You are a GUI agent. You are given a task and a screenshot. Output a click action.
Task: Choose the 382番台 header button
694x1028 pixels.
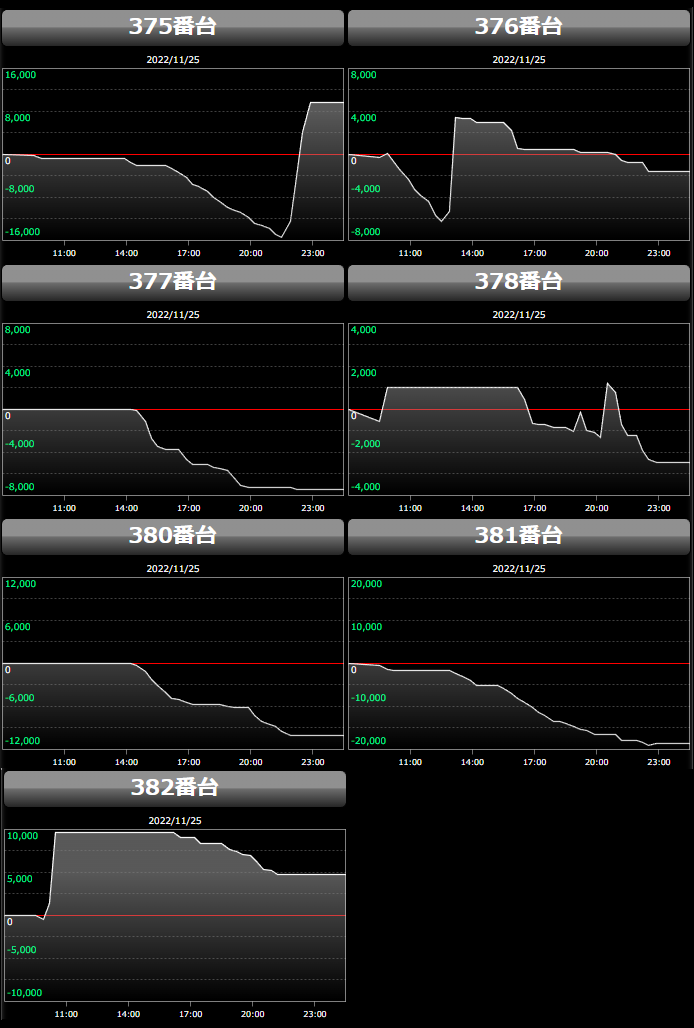click(x=175, y=789)
